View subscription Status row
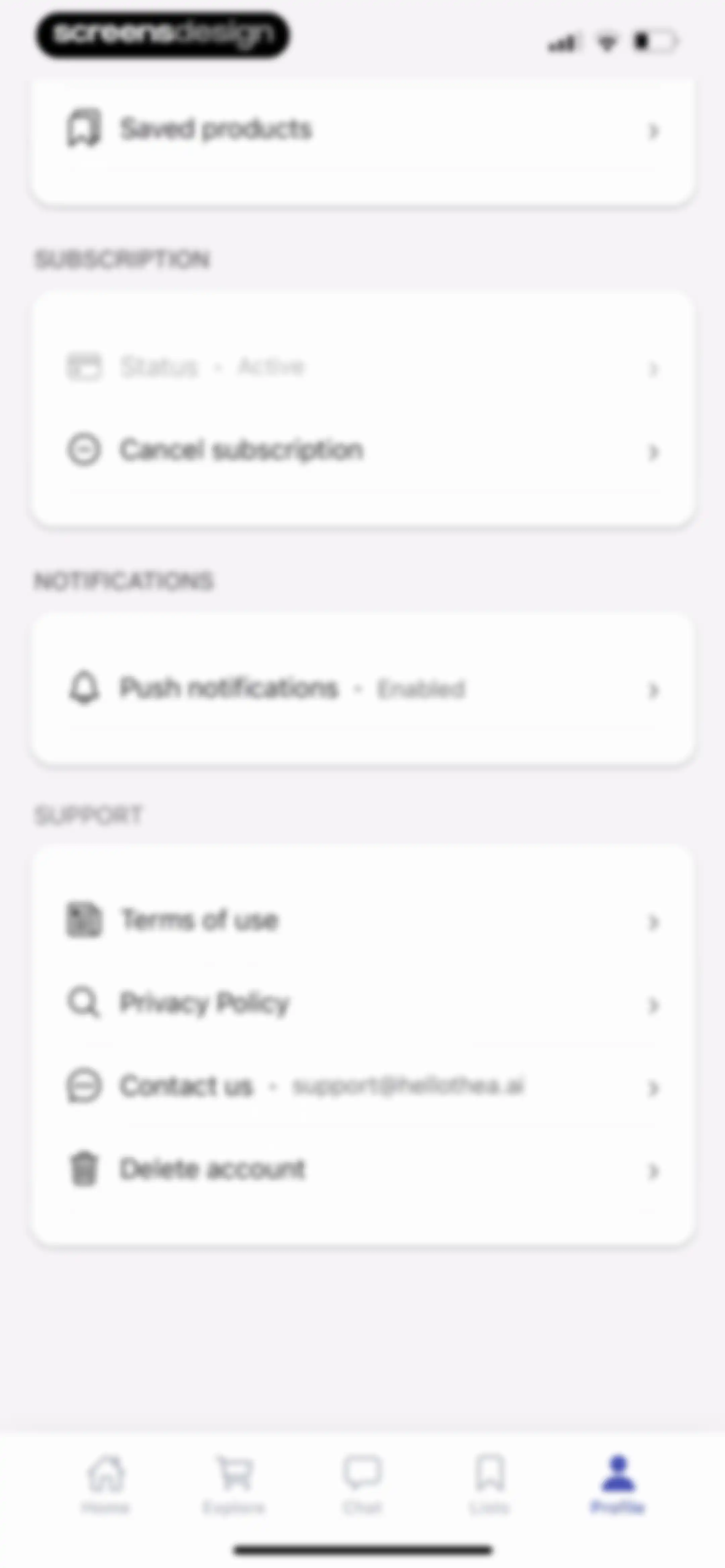 pyautogui.click(x=363, y=367)
